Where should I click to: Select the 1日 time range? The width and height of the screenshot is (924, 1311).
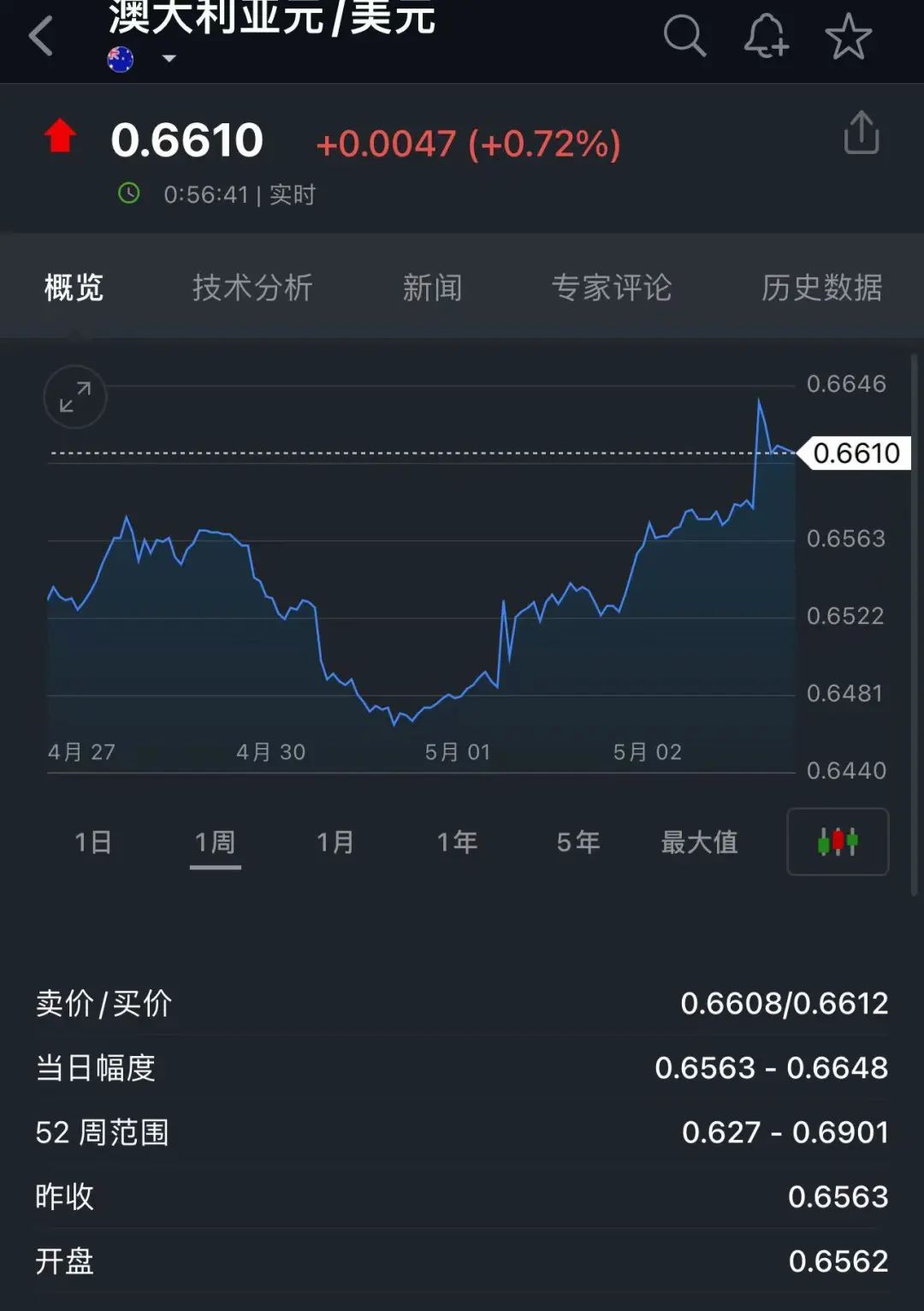[x=92, y=842]
